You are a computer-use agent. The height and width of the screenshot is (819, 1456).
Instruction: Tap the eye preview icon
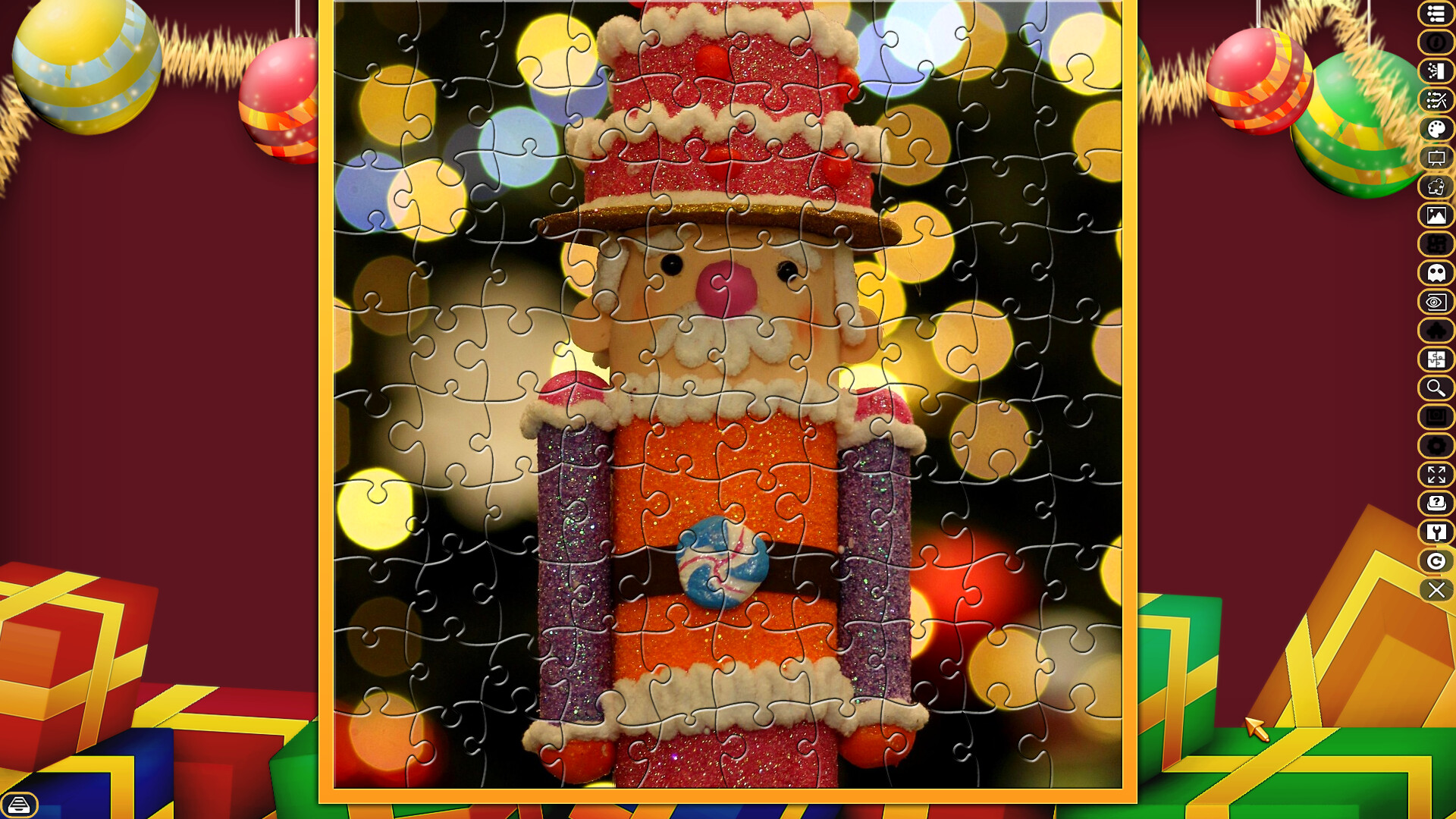point(1436,302)
